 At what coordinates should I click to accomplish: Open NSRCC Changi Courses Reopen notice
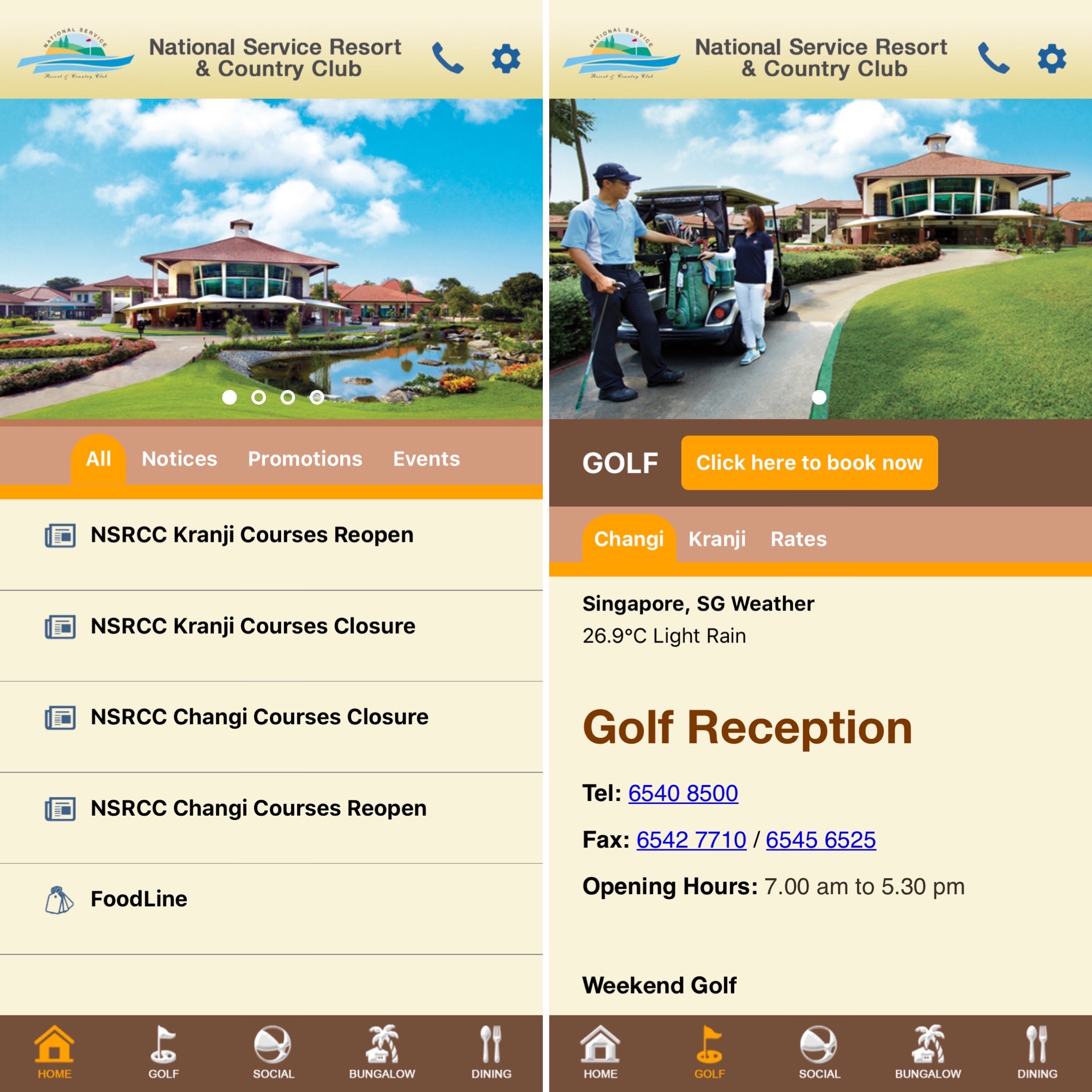pos(258,808)
